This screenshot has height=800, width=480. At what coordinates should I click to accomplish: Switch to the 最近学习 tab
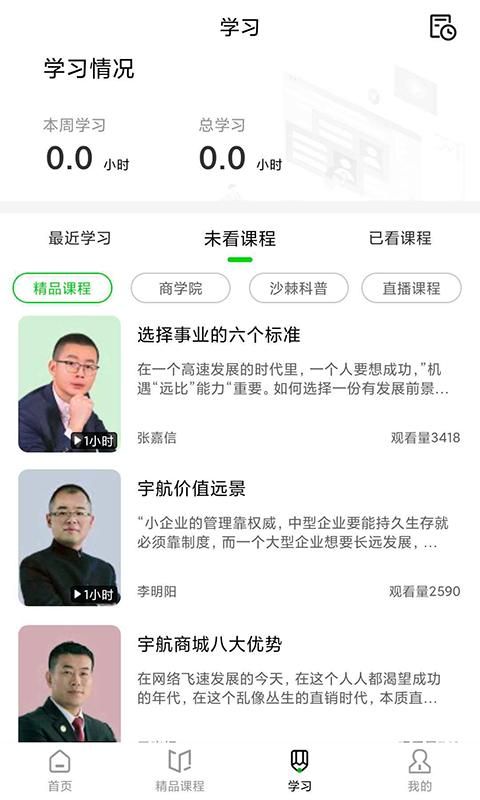[x=80, y=238]
